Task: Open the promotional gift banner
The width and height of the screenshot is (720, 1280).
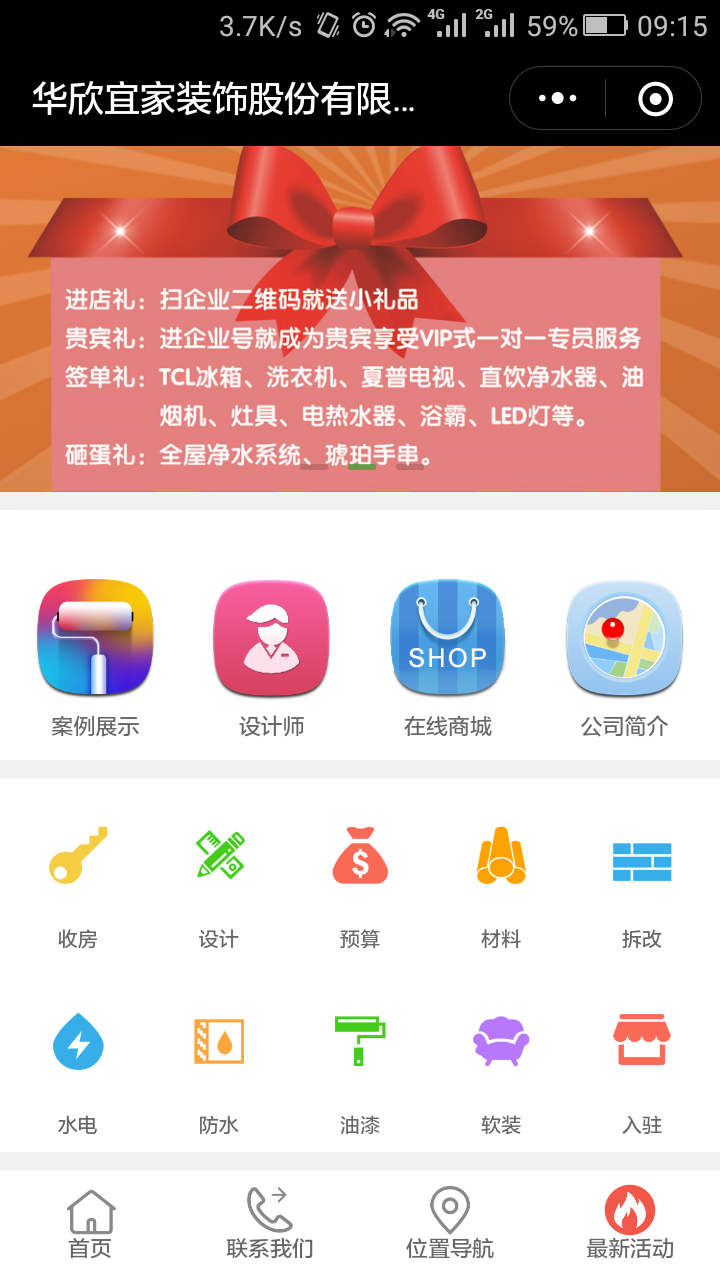Action: pyautogui.click(x=360, y=320)
